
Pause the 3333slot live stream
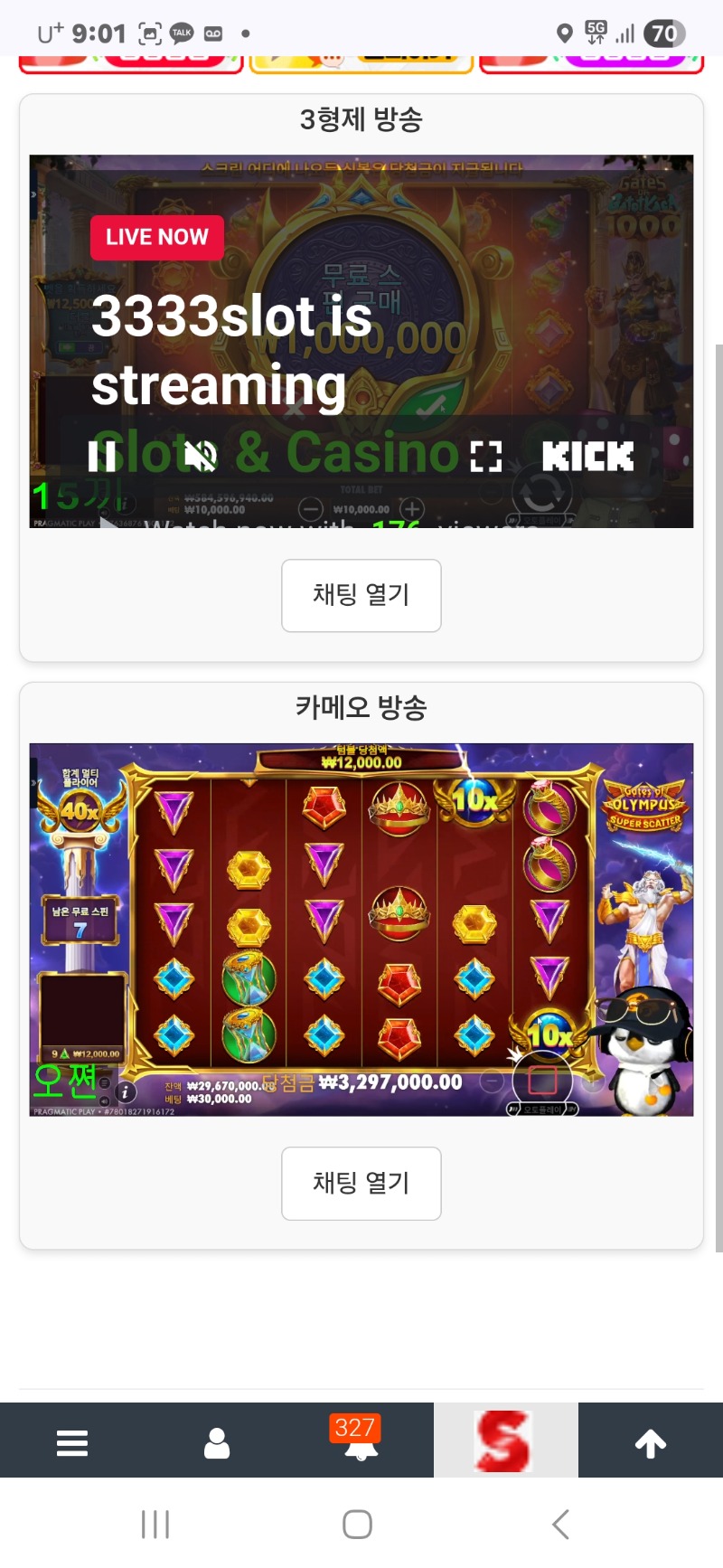pos(102,456)
